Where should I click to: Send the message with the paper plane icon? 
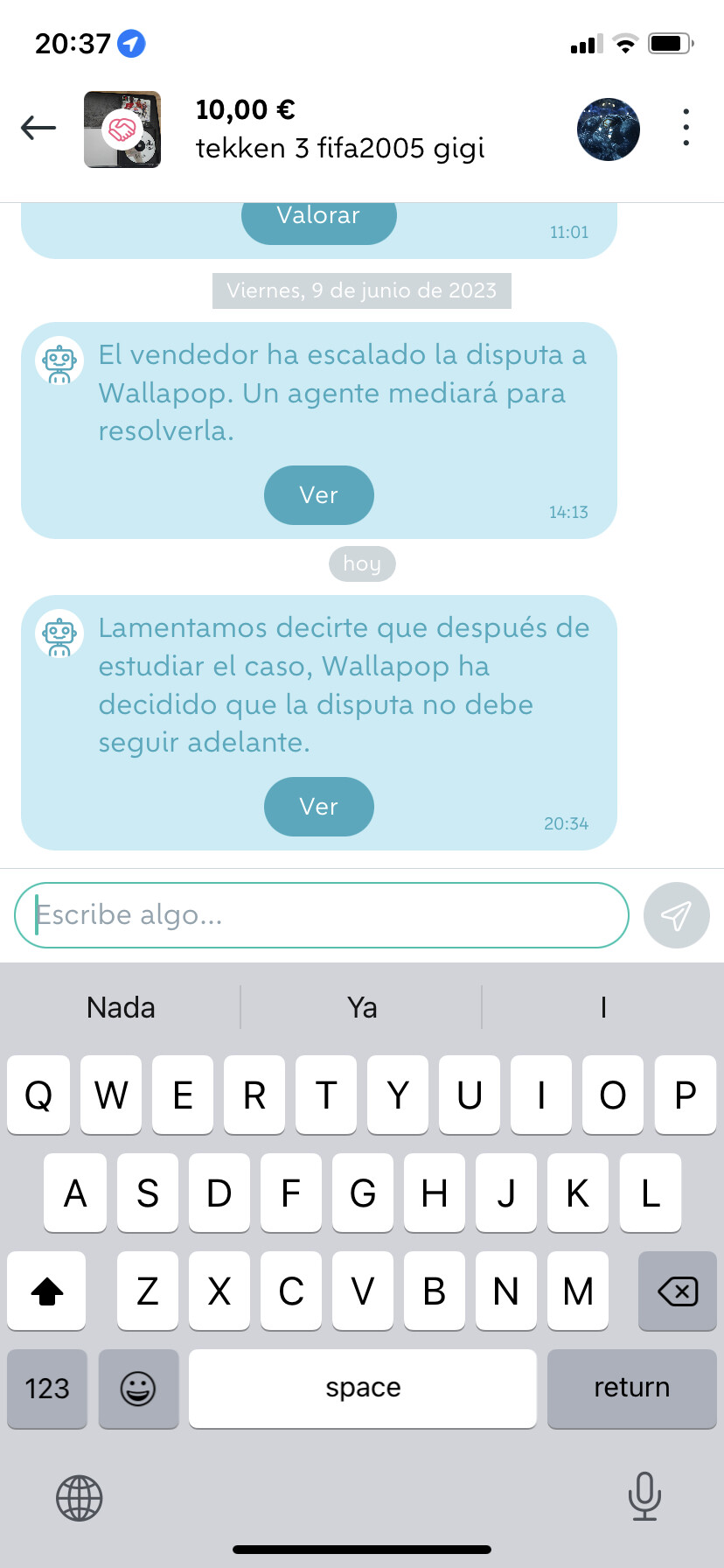pos(677,915)
